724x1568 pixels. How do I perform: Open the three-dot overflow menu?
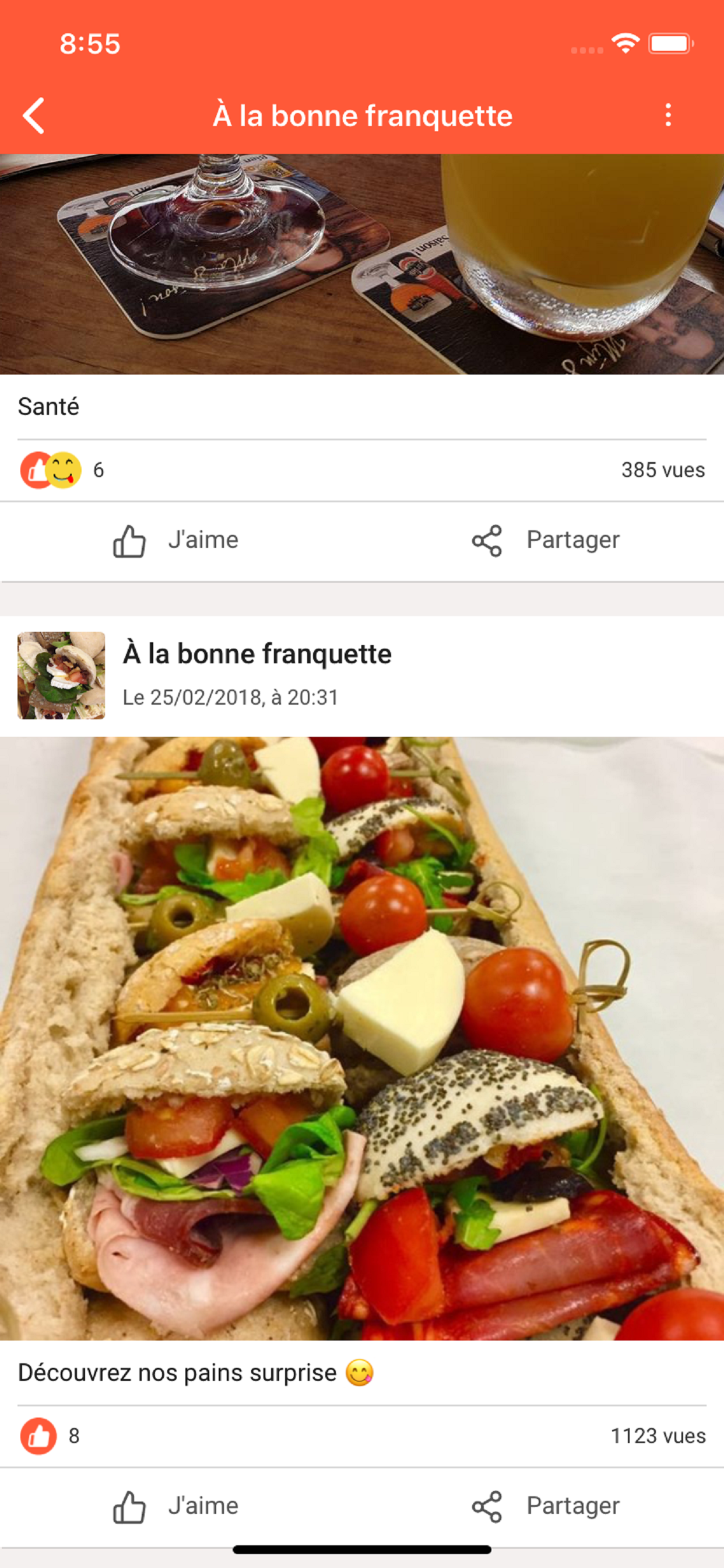668,115
